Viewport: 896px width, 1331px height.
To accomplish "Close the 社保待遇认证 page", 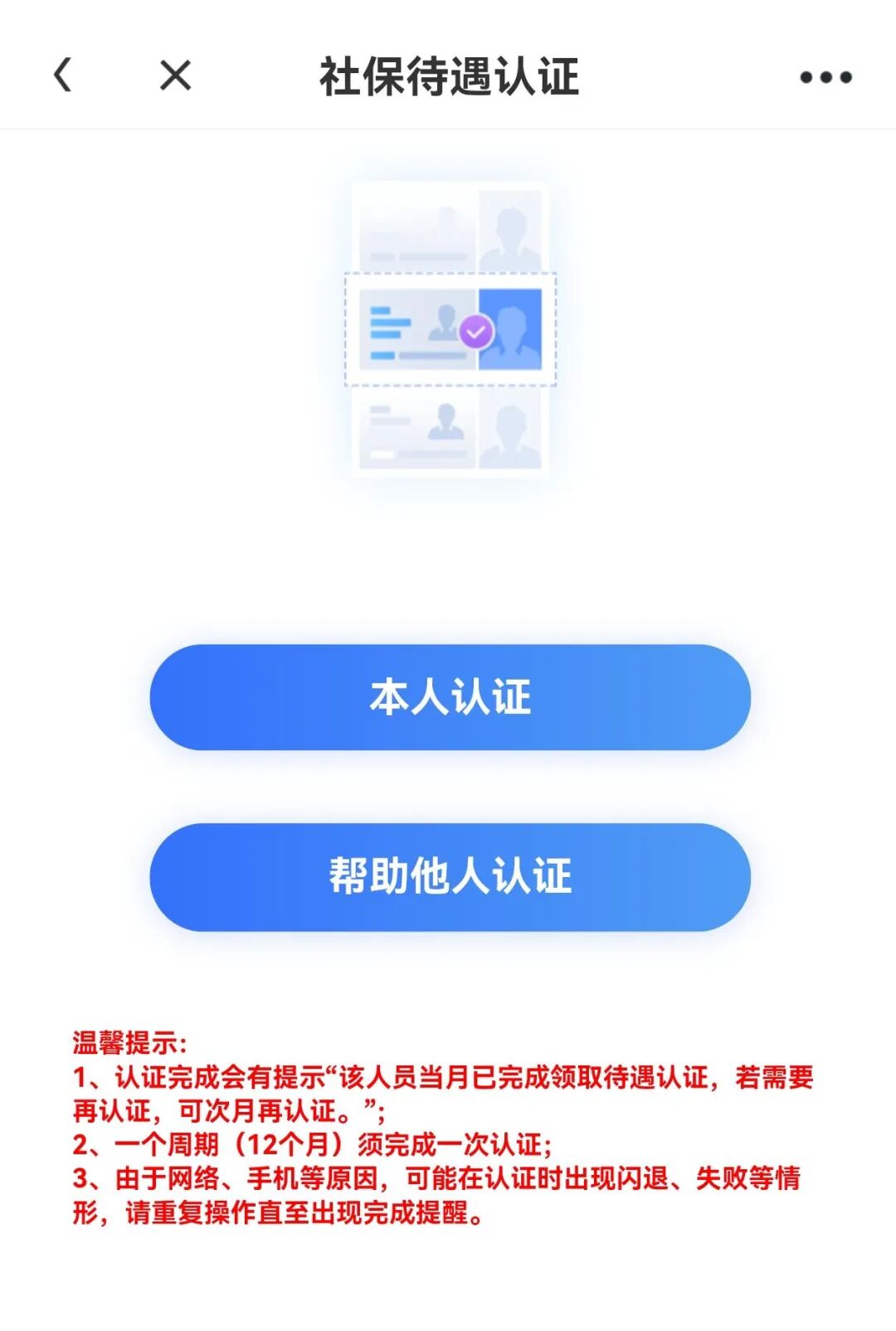I will (175, 76).
